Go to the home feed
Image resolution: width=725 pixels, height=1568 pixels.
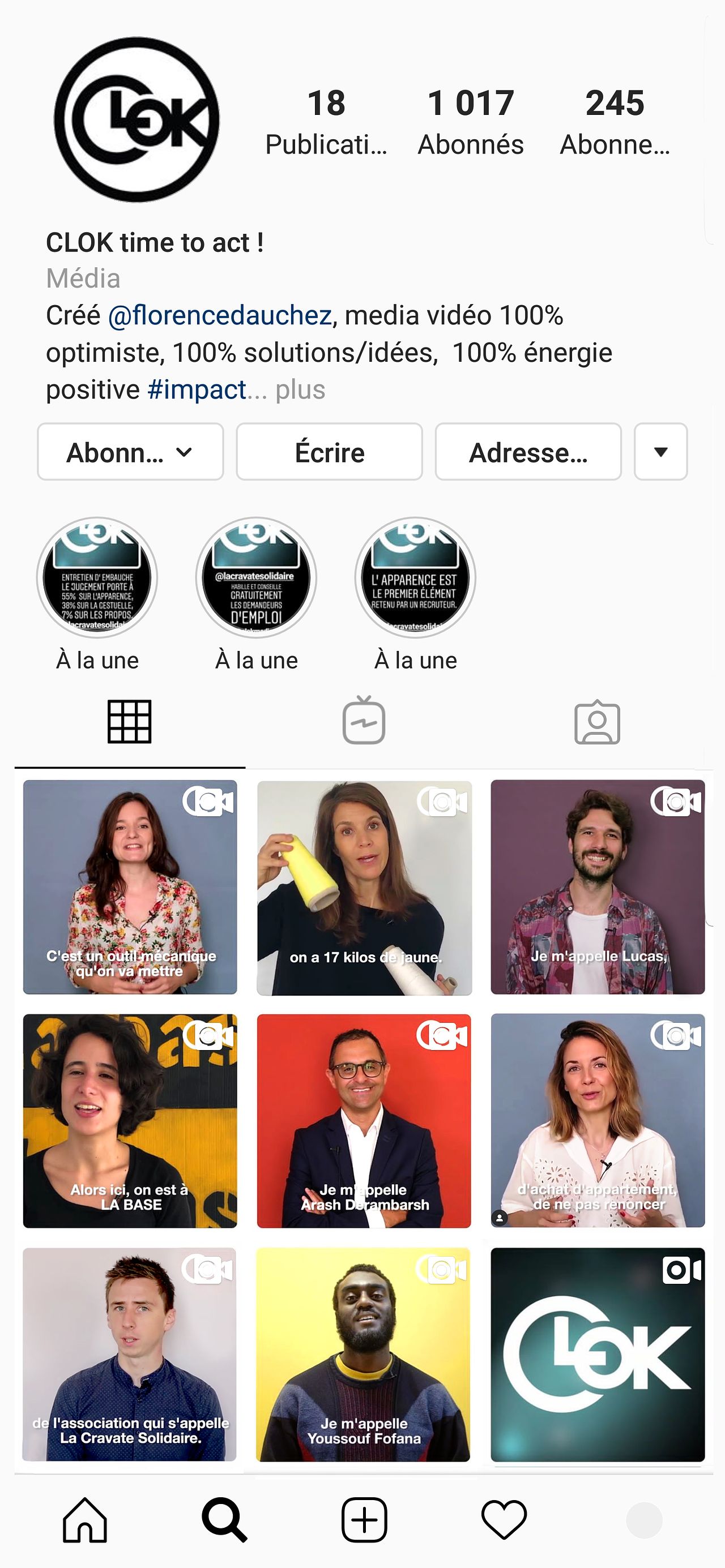click(85, 1520)
